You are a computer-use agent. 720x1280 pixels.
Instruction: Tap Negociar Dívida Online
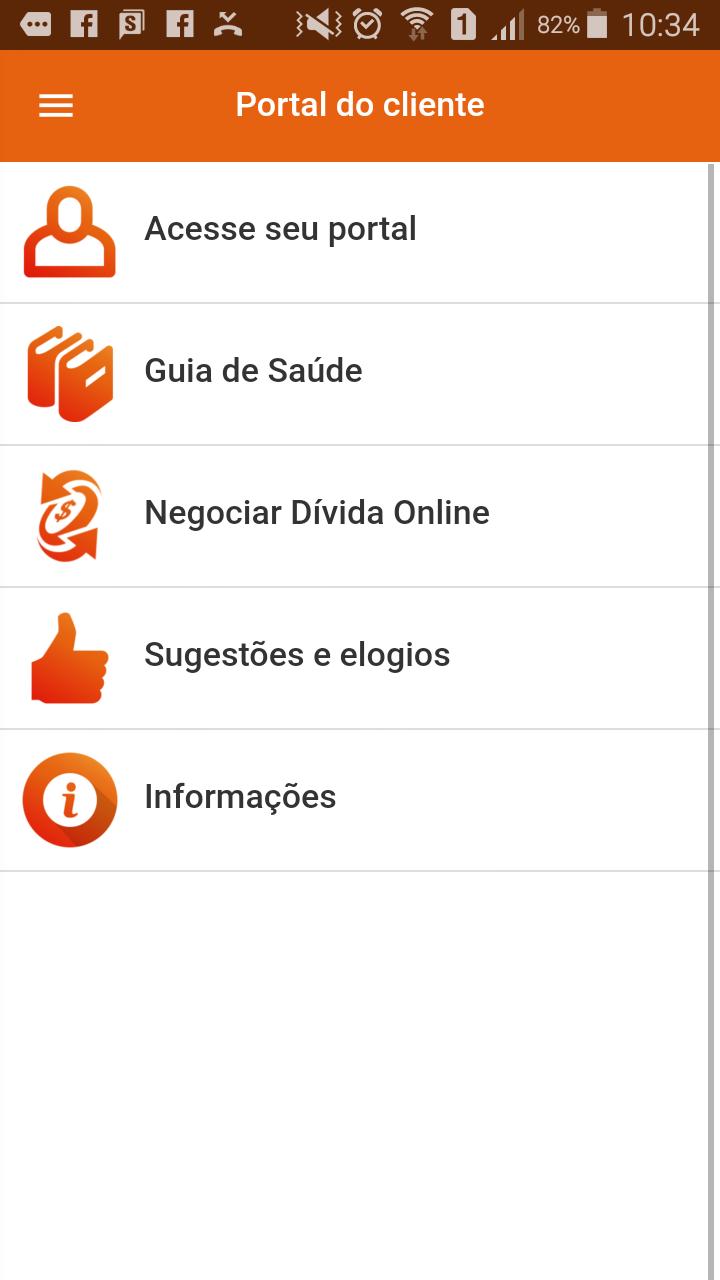coord(355,516)
